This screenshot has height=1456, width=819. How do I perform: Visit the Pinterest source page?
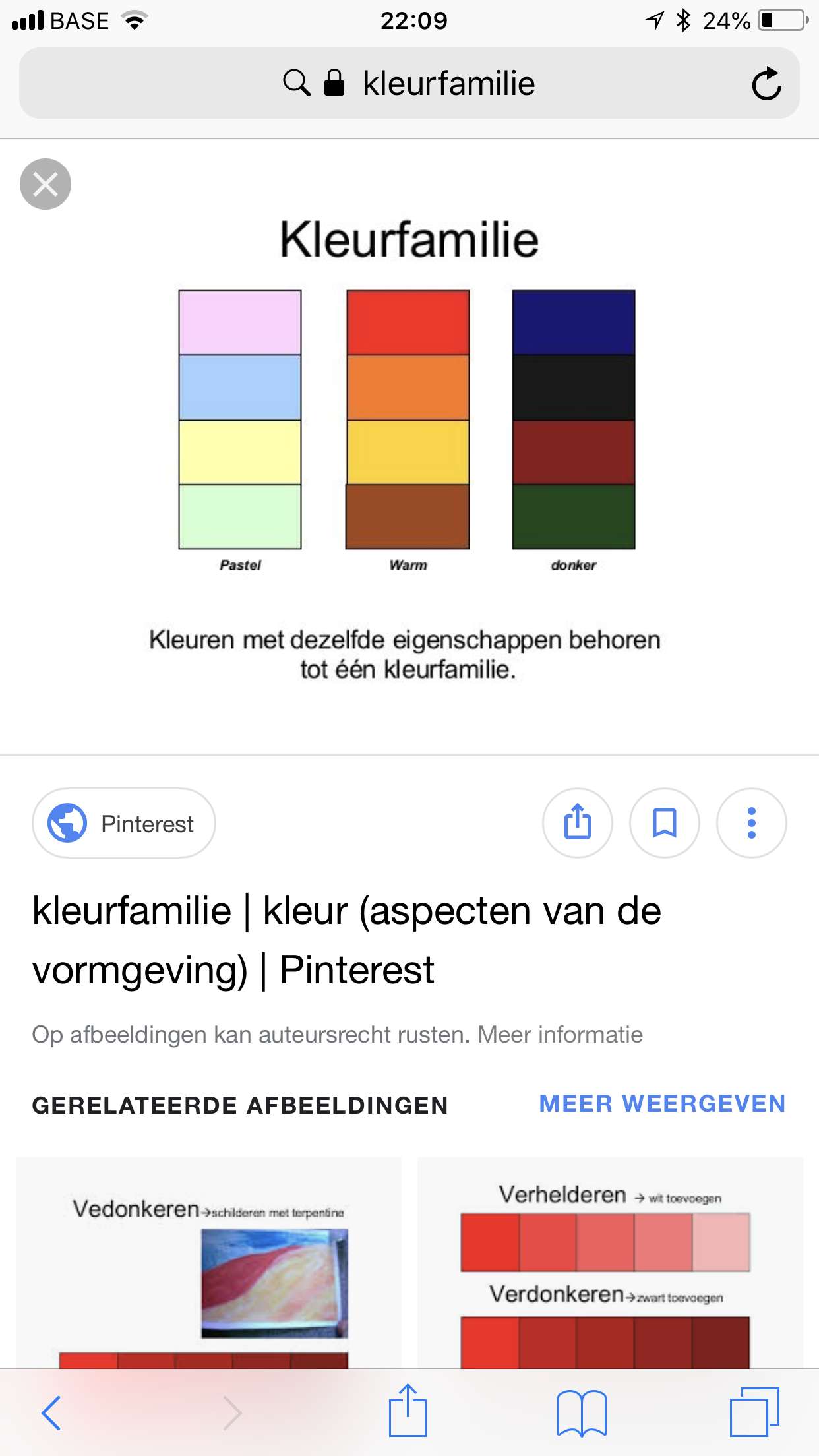coord(124,823)
